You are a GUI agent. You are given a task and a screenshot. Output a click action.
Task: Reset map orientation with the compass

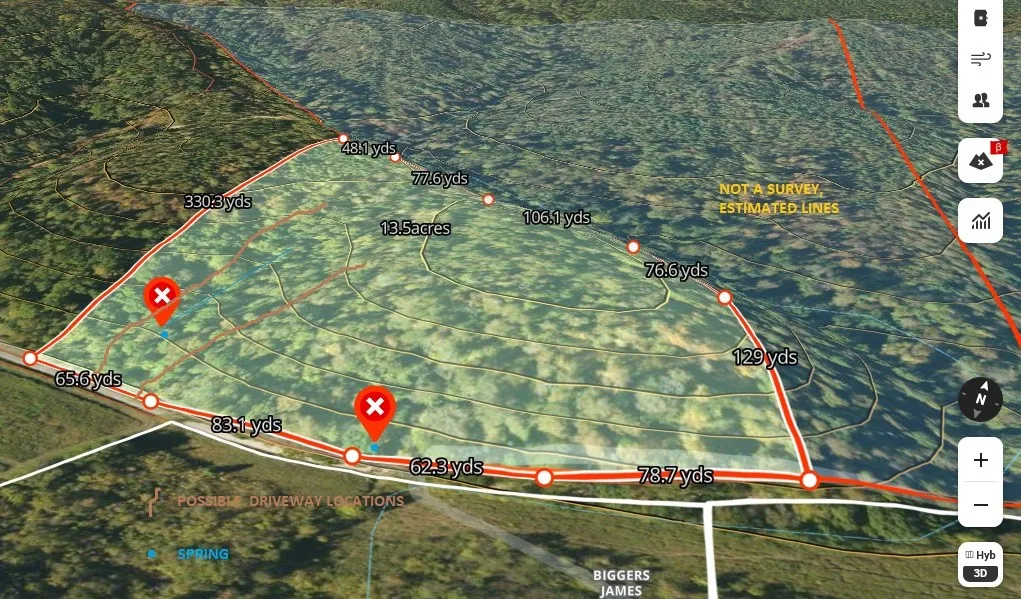[x=980, y=400]
